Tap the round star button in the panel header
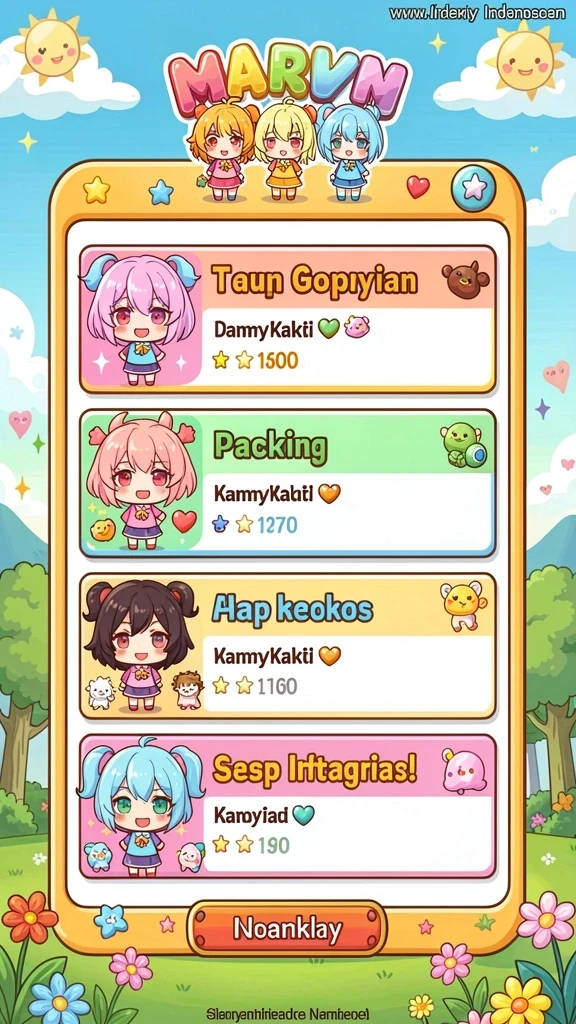 [473, 189]
